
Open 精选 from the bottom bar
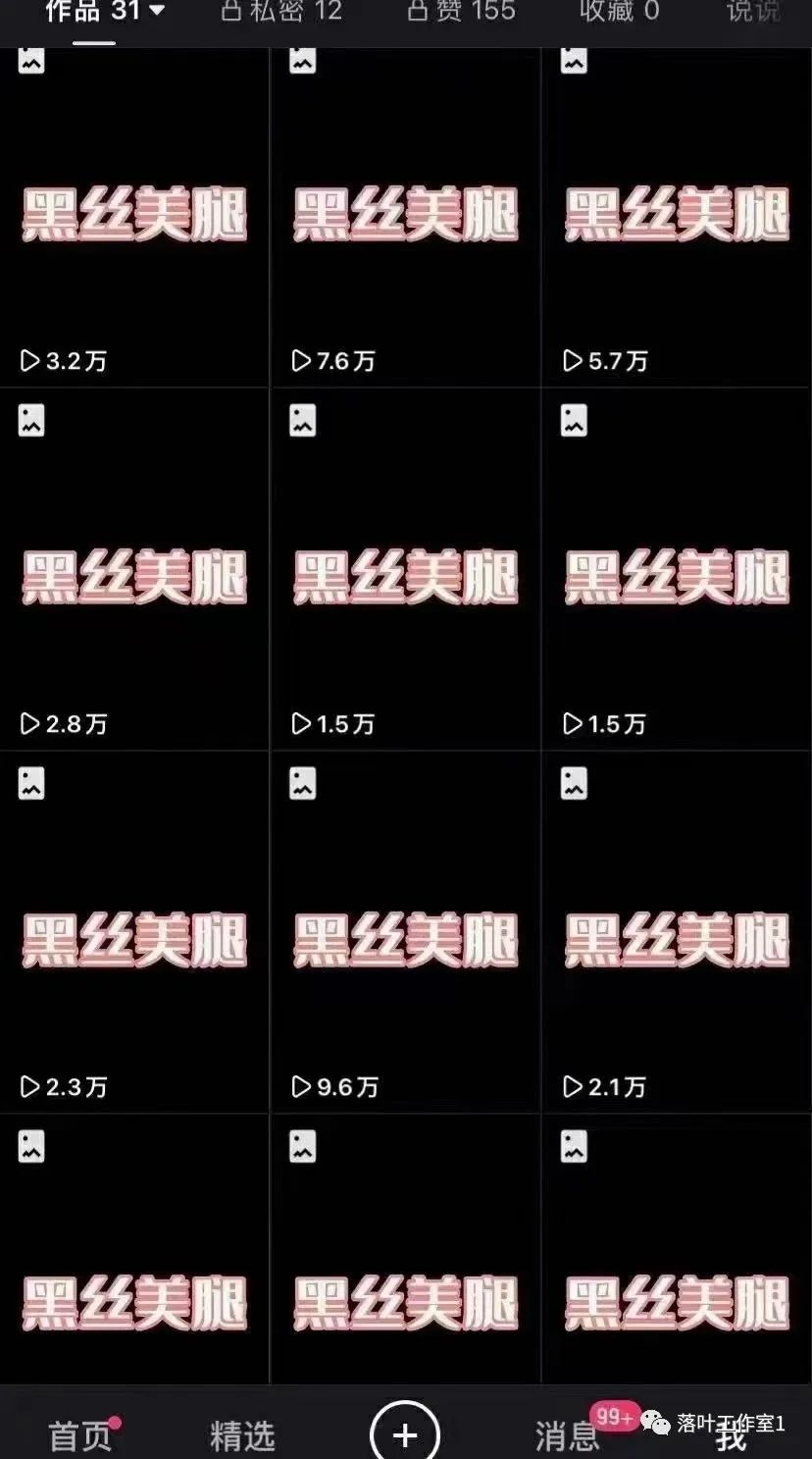(242, 1434)
